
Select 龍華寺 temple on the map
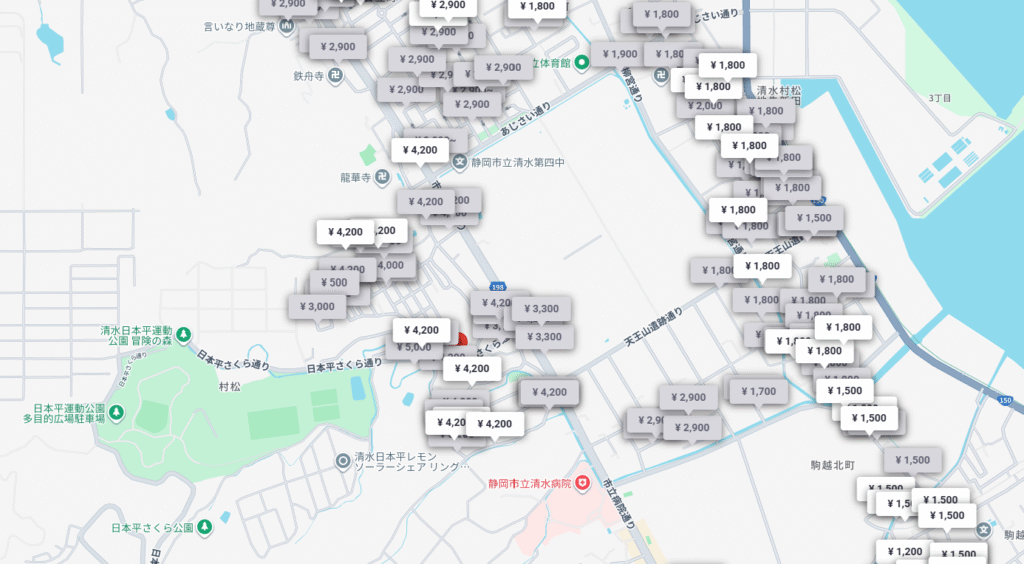pos(381,177)
